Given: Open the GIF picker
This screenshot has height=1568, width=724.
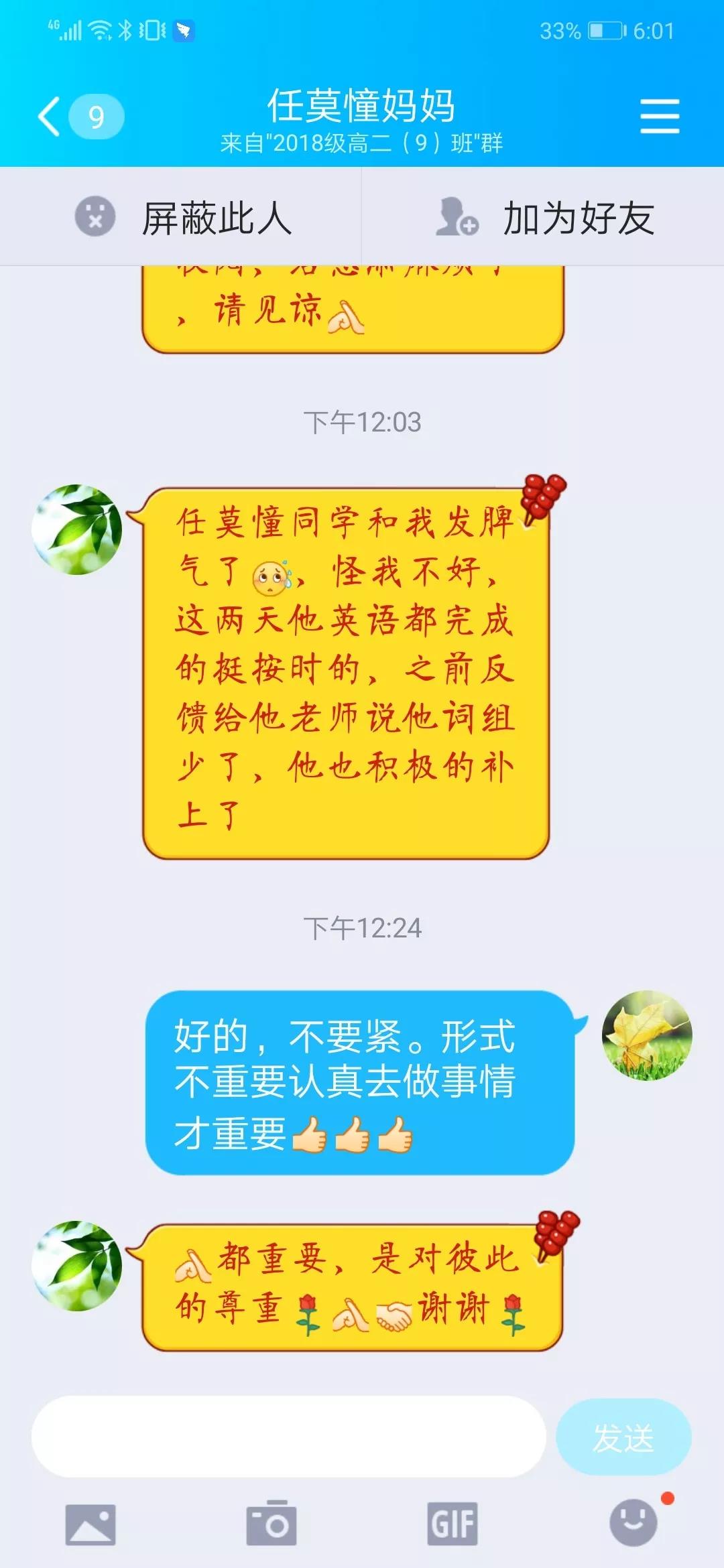Looking at the screenshot, I should pos(452,1524).
